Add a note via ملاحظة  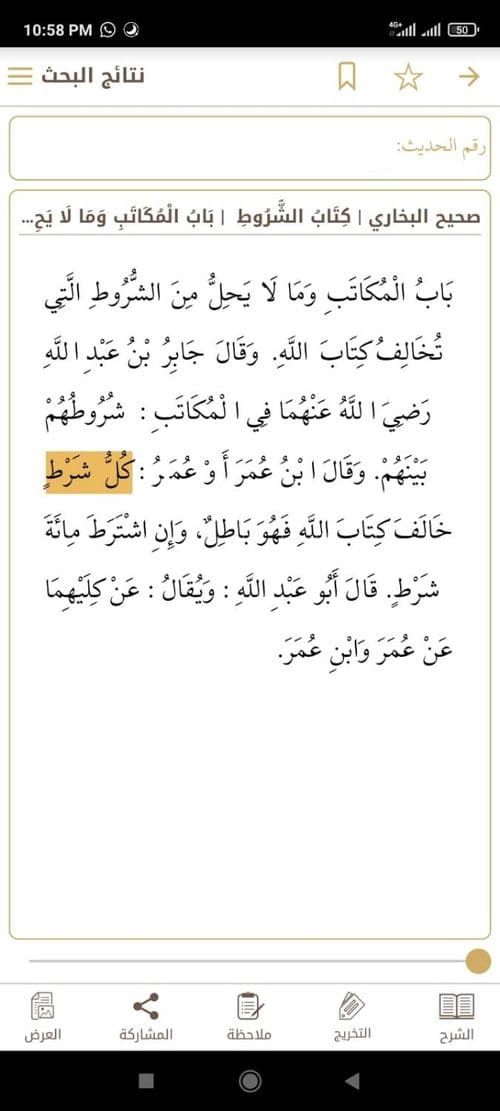[x=249, y=1017]
